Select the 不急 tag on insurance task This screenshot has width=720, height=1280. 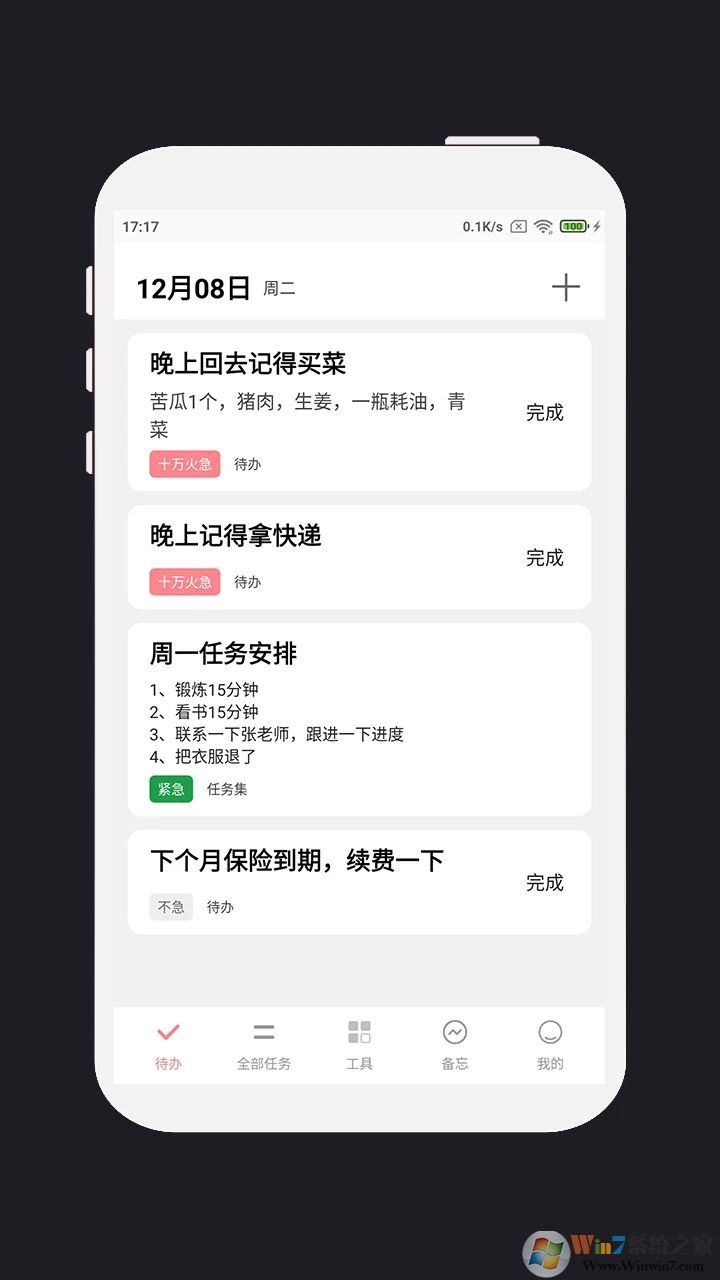[170, 907]
